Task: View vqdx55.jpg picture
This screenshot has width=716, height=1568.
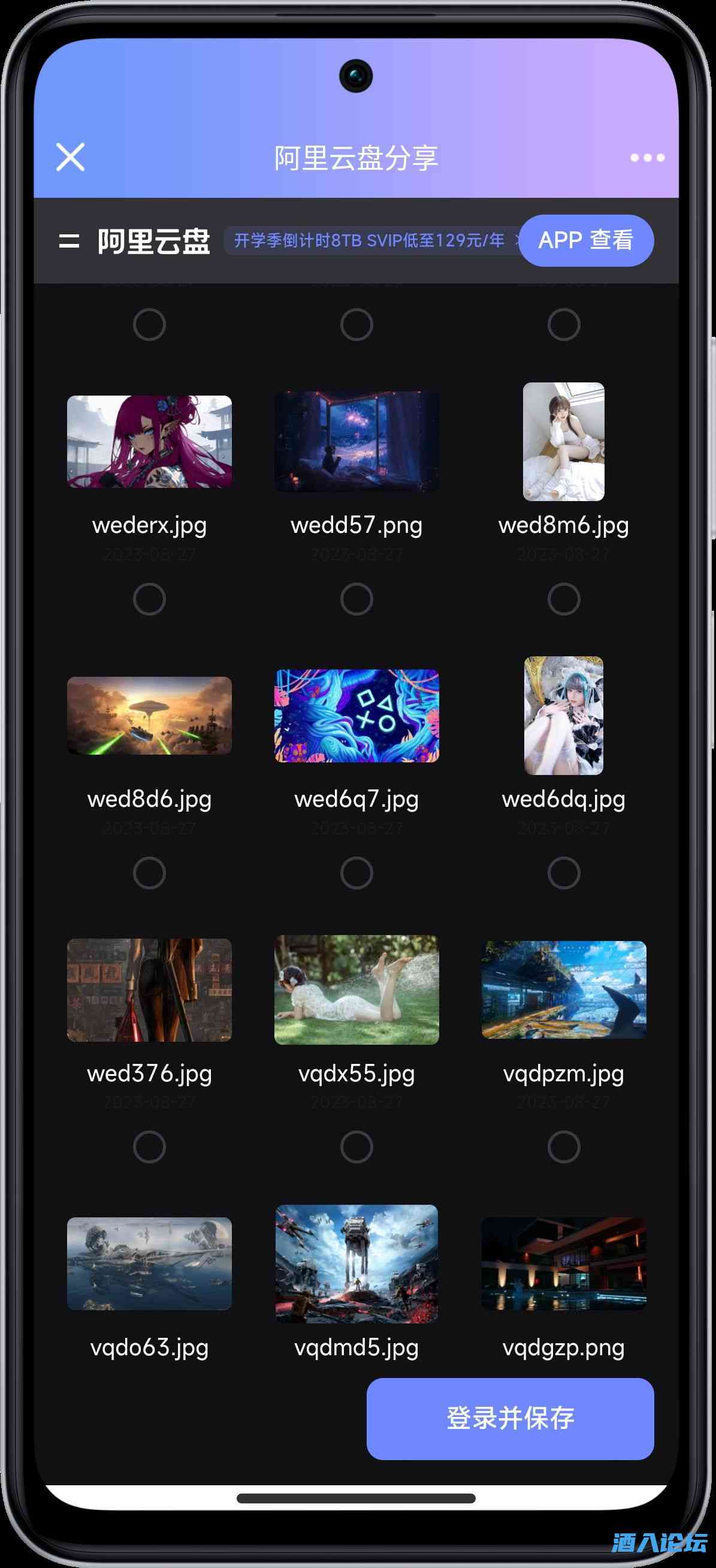Action: pos(357,990)
